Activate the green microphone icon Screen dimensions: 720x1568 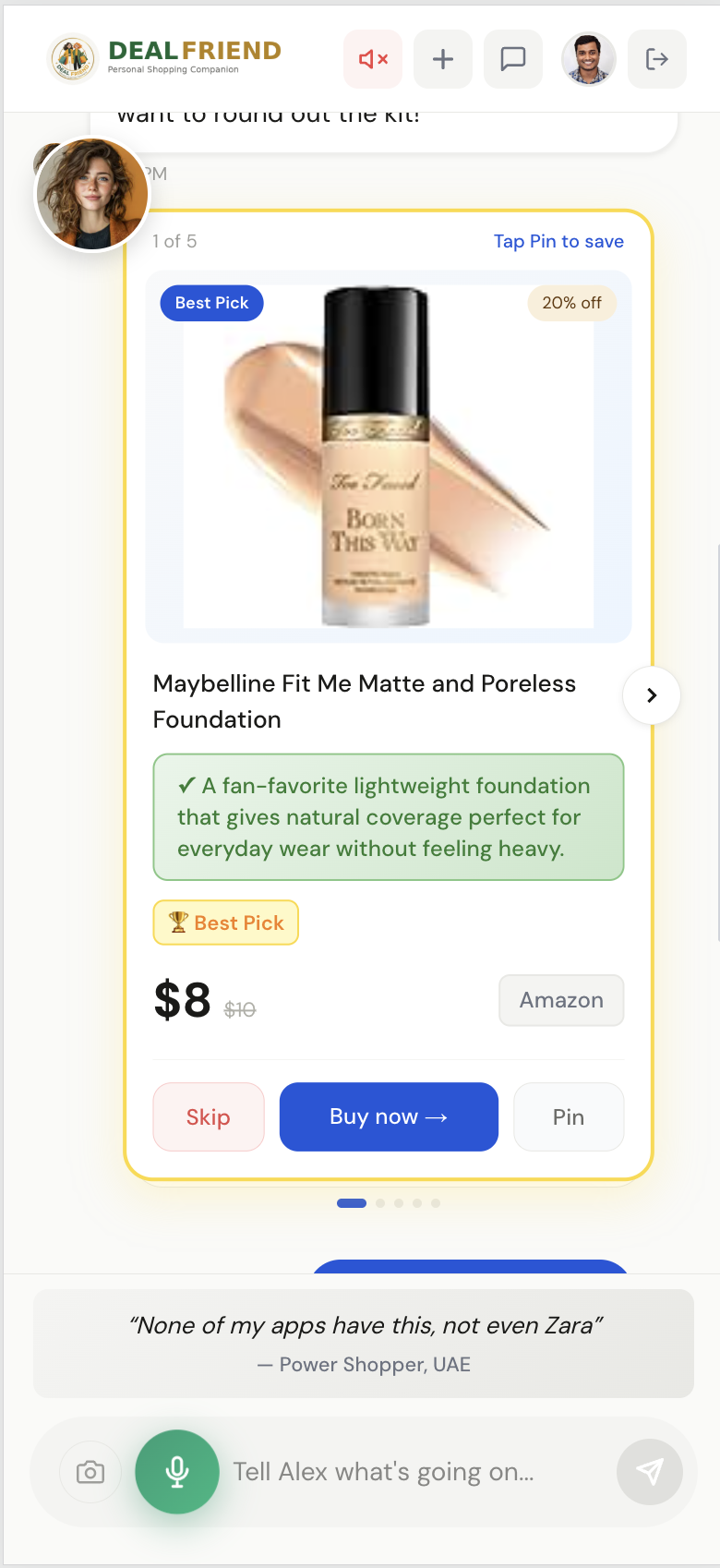coord(177,1472)
